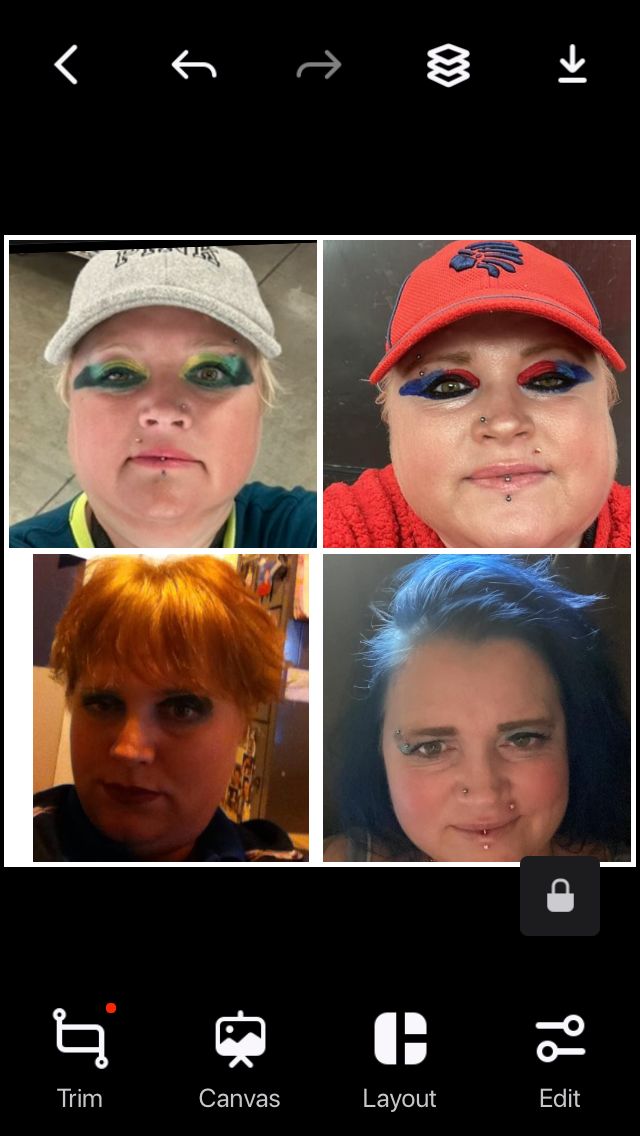Open the layers panel
Screen dimensions: 640x1136
coord(448,65)
